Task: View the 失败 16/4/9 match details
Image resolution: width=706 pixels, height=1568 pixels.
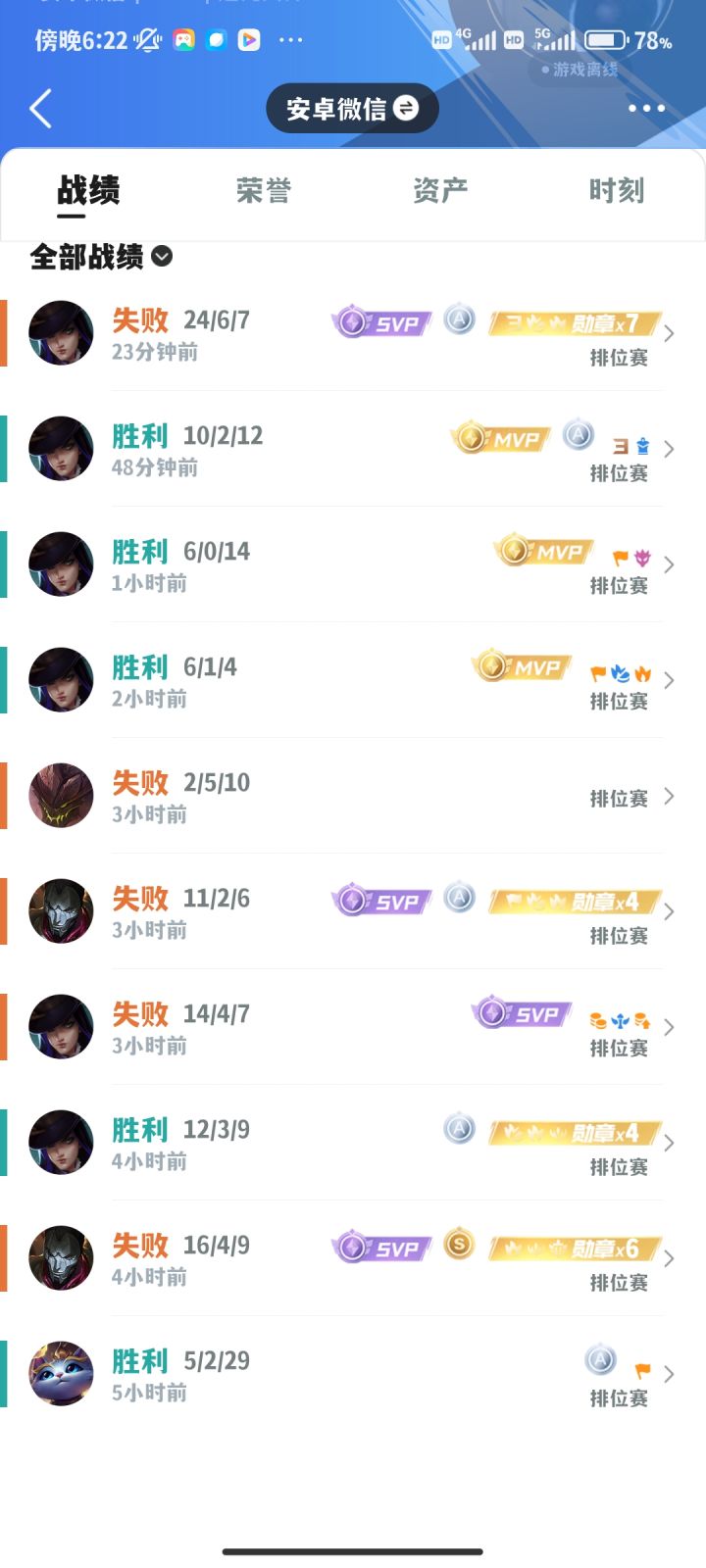Action: (353, 1258)
